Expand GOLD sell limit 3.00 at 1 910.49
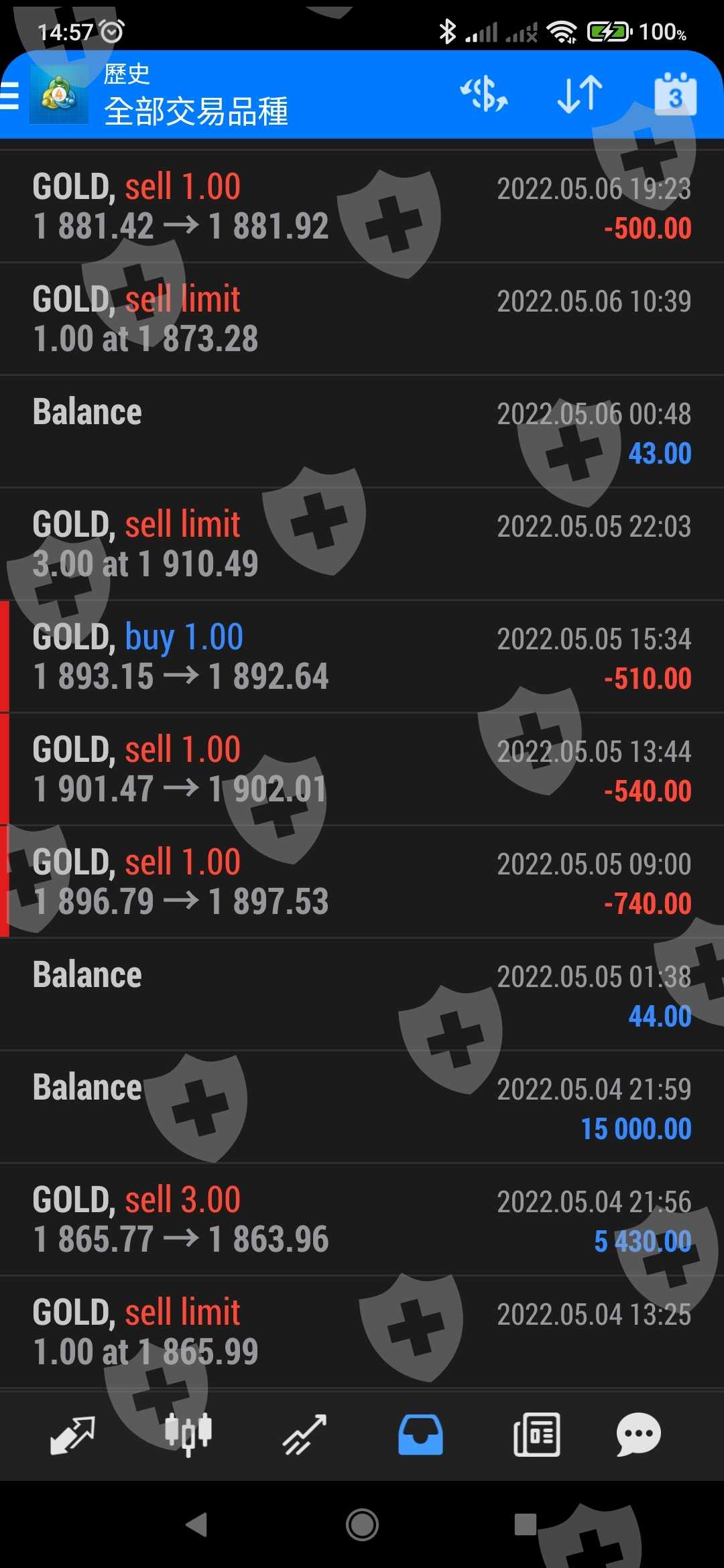 pyautogui.click(x=362, y=544)
